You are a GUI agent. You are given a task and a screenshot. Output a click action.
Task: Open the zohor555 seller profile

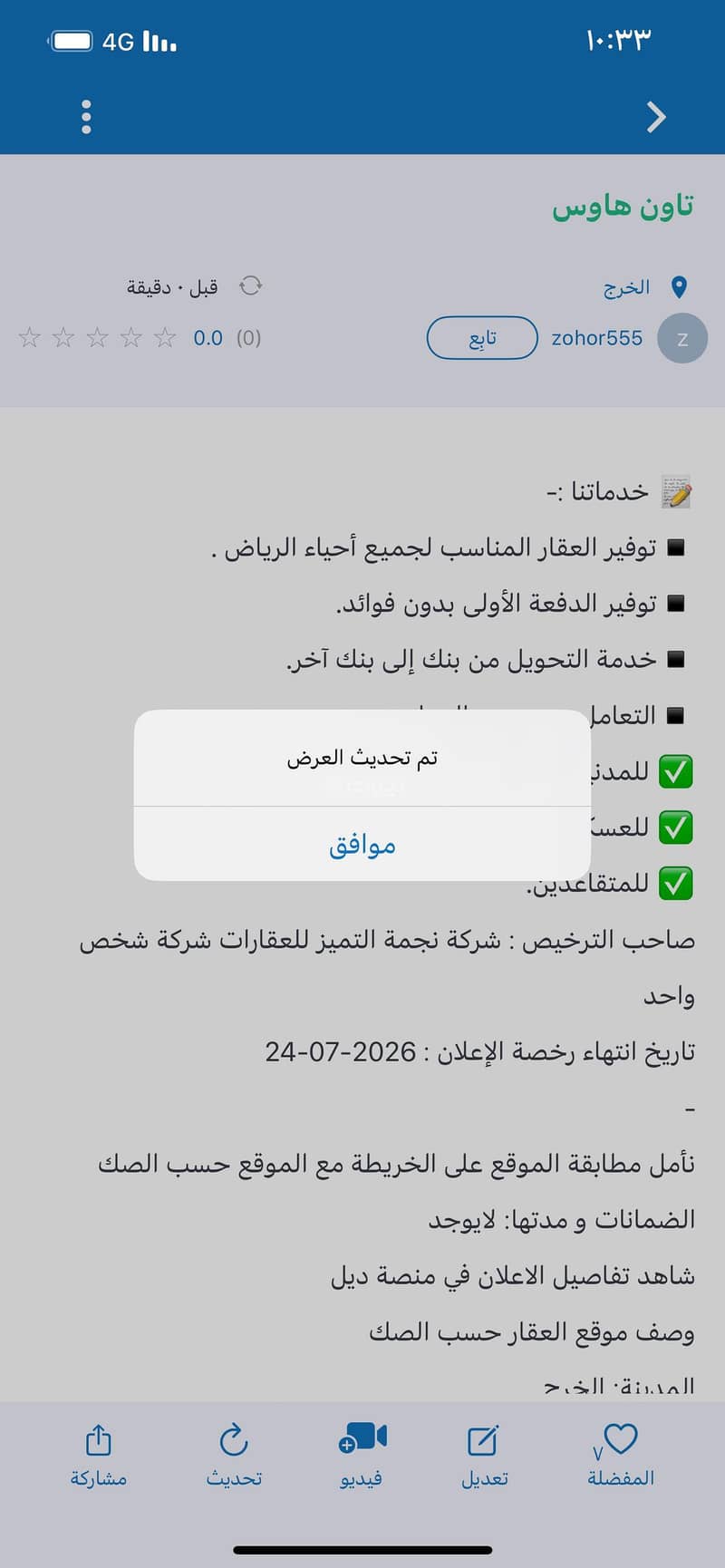(x=596, y=338)
